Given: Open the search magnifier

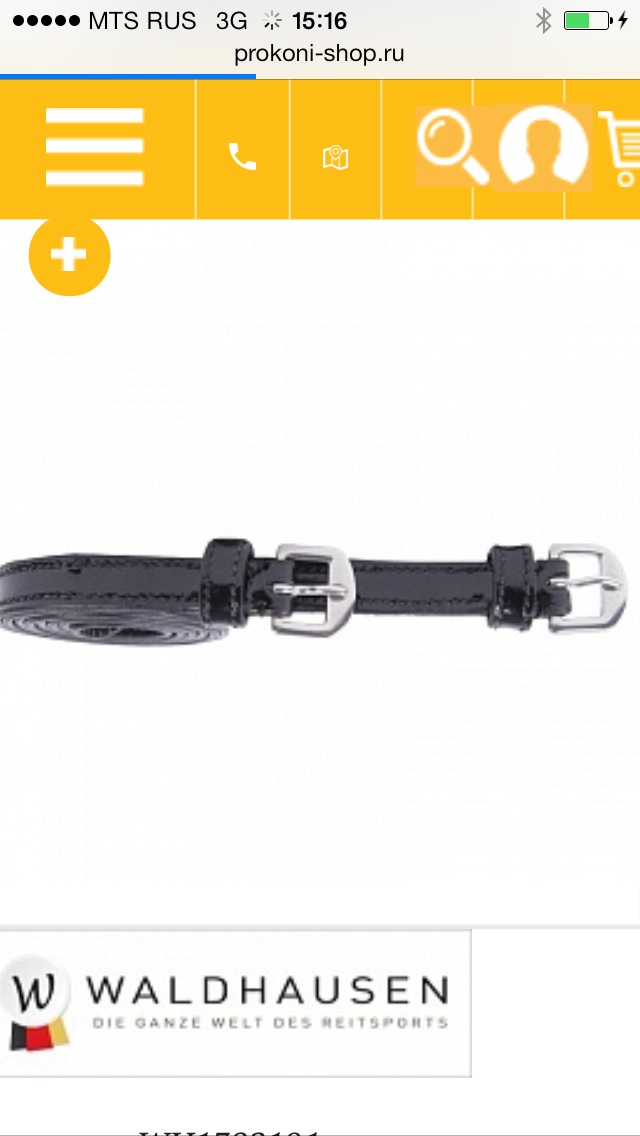Looking at the screenshot, I should tap(452, 147).
